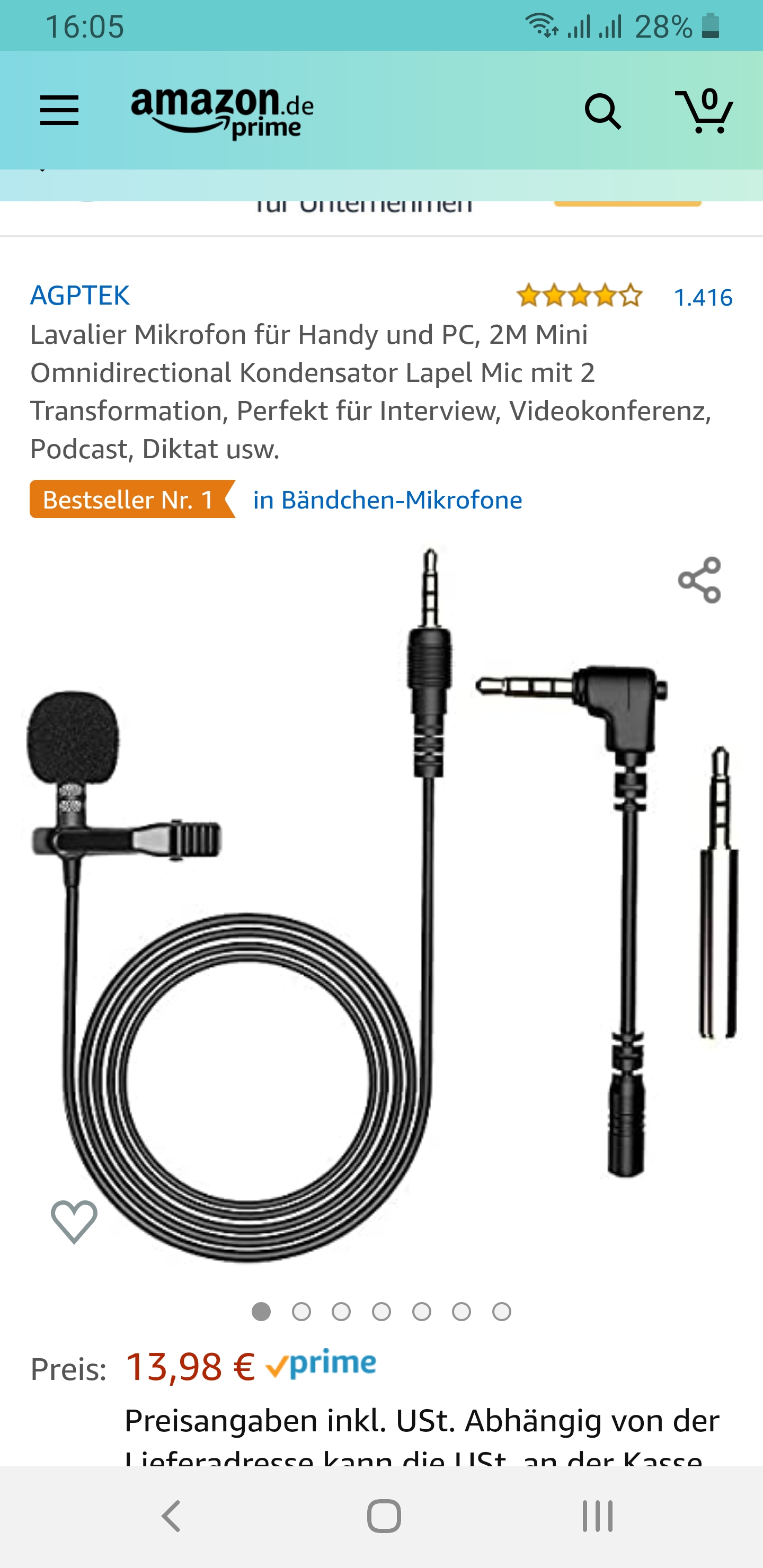
Task: View the 1.416 customer reviews
Action: pyautogui.click(x=703, y=298)
